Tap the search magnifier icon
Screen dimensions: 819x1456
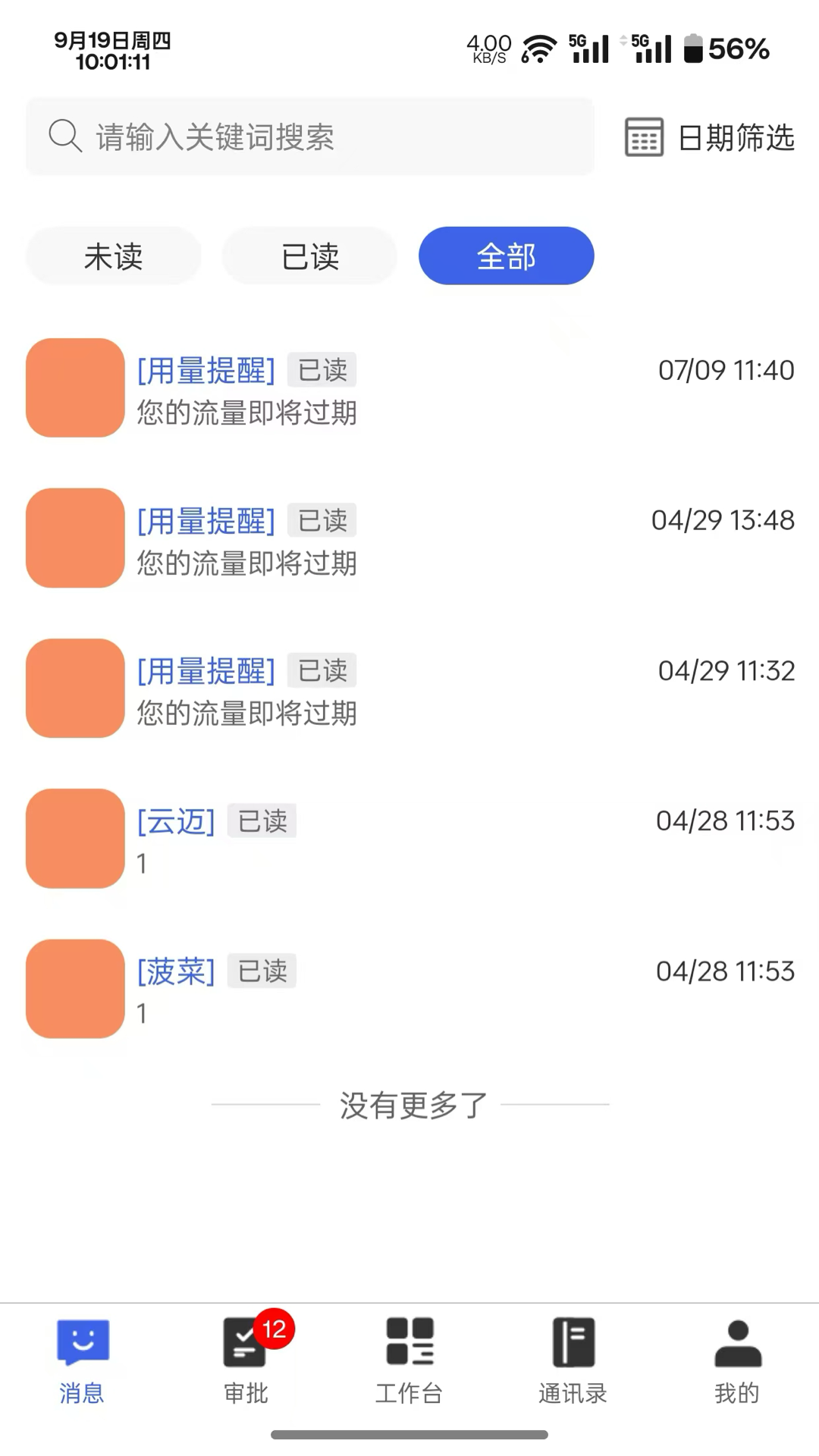click(65, 136)
